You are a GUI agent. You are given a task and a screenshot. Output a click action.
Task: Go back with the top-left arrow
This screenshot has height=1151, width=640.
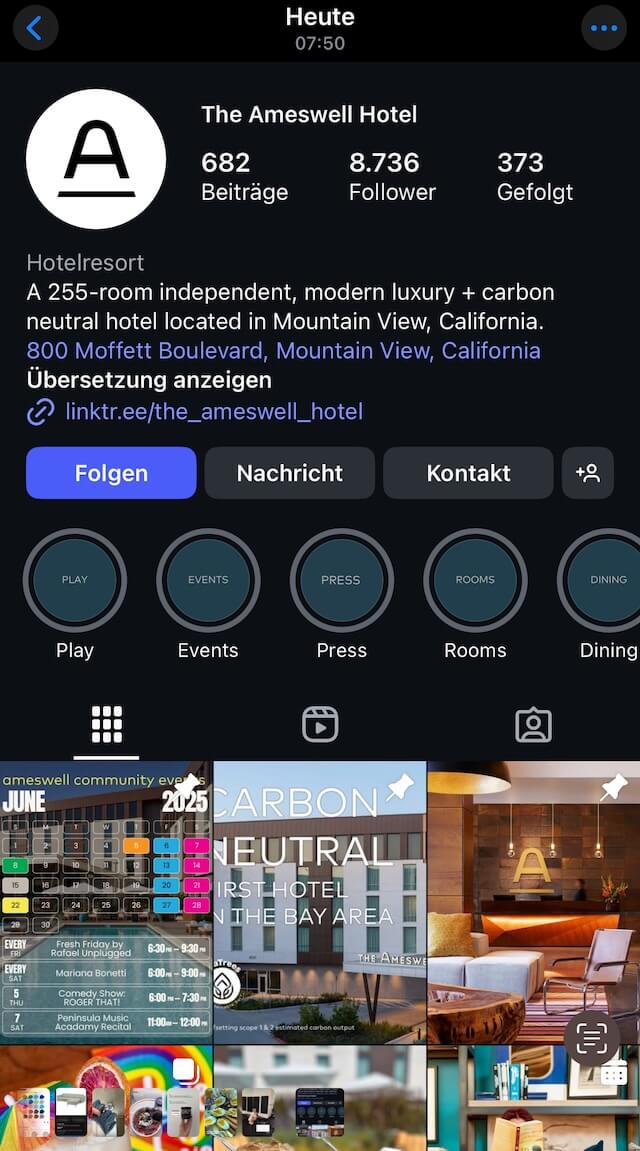point(34,29)
